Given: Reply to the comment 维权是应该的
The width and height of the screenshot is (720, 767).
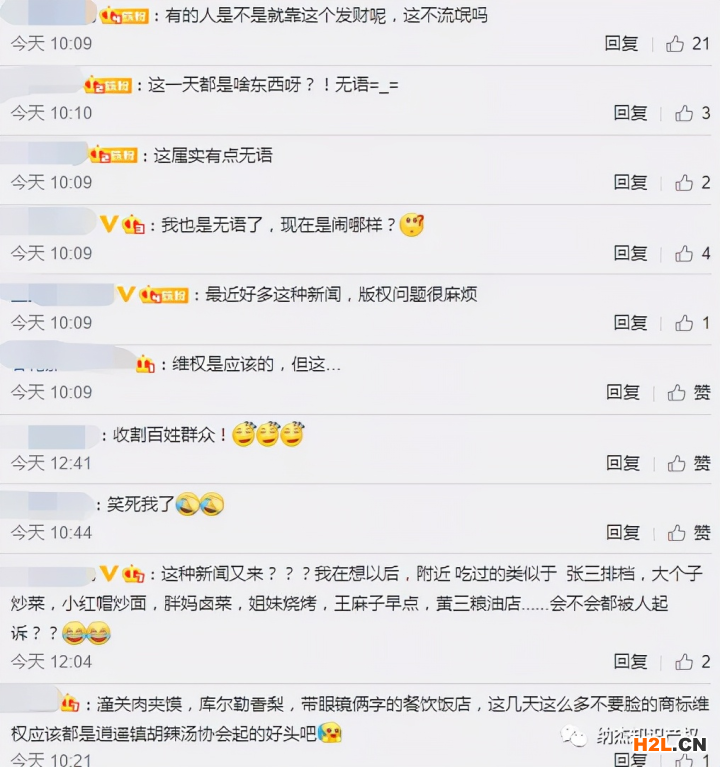Looking at the screenshot, I should click(623, 392).
